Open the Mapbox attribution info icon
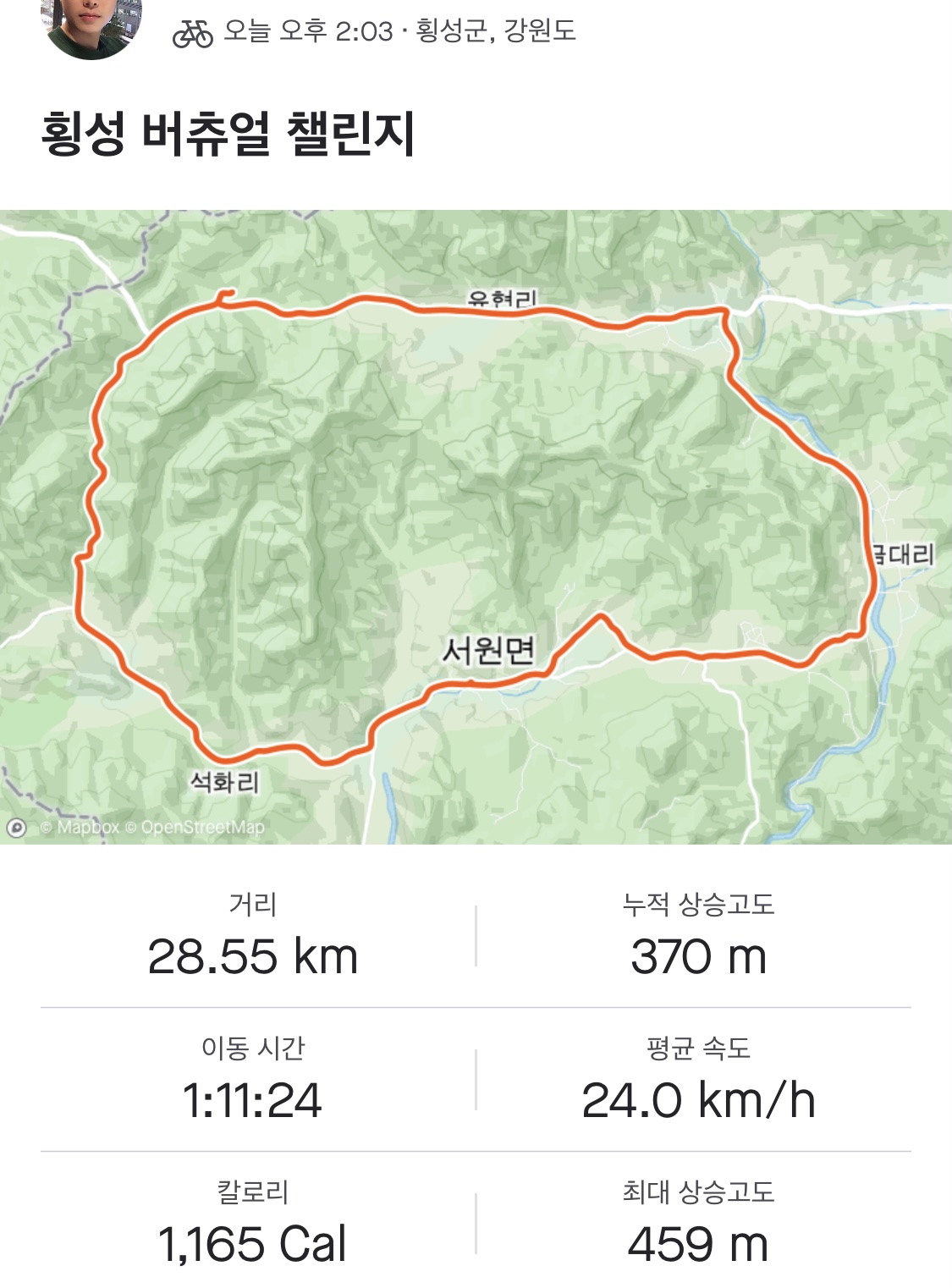This screenshot has height=1288, width=952. pyautogui.click(x=16, y=828)
